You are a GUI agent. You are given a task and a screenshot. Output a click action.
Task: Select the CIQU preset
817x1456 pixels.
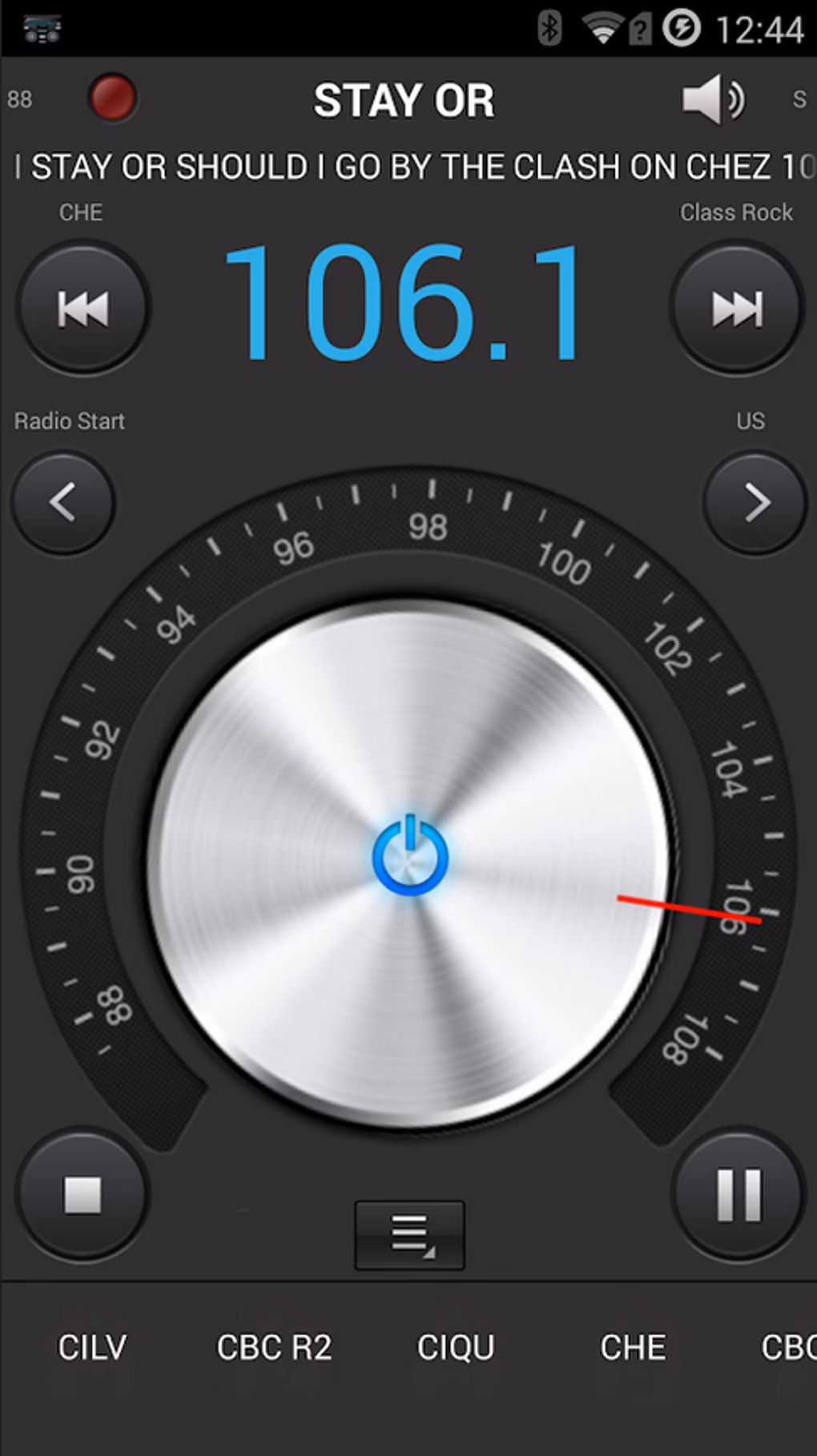click(x=454, y=1347)
